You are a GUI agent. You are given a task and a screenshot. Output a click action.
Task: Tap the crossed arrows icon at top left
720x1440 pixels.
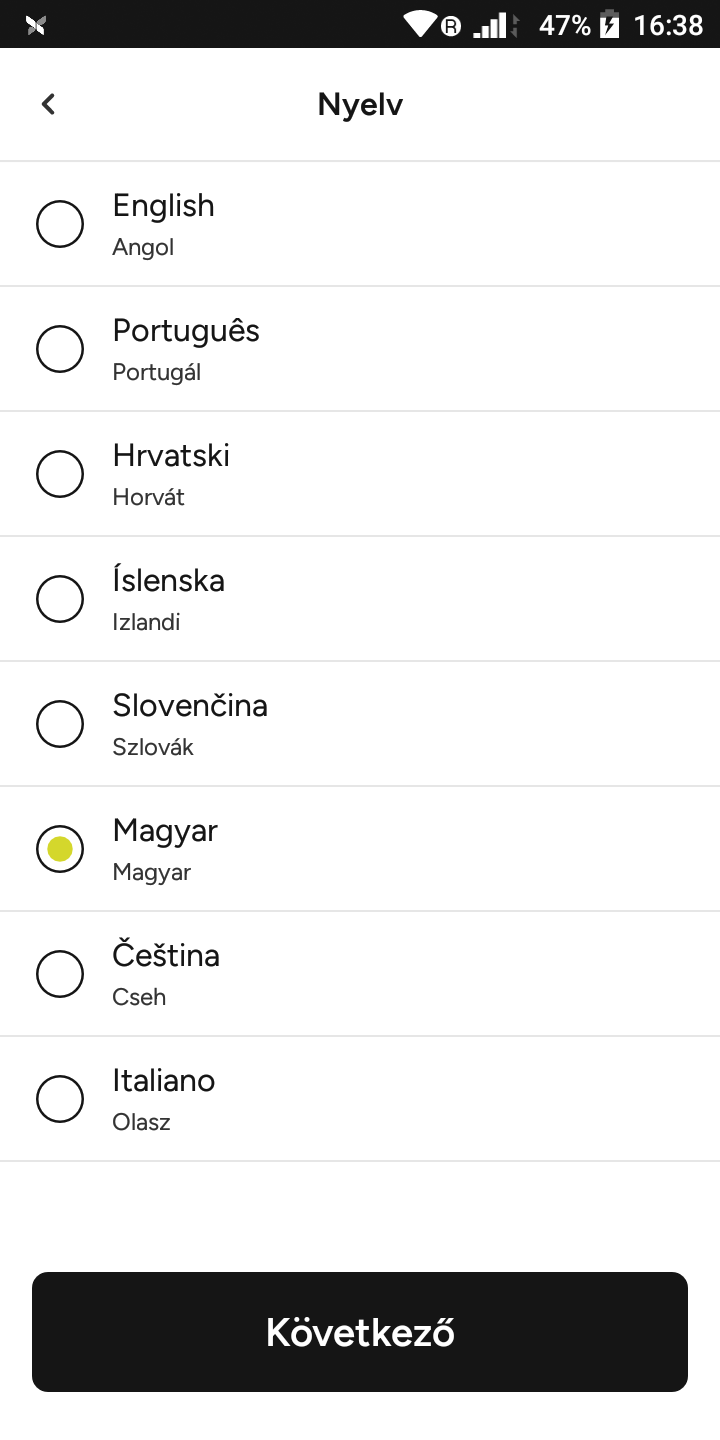[34, 24]
